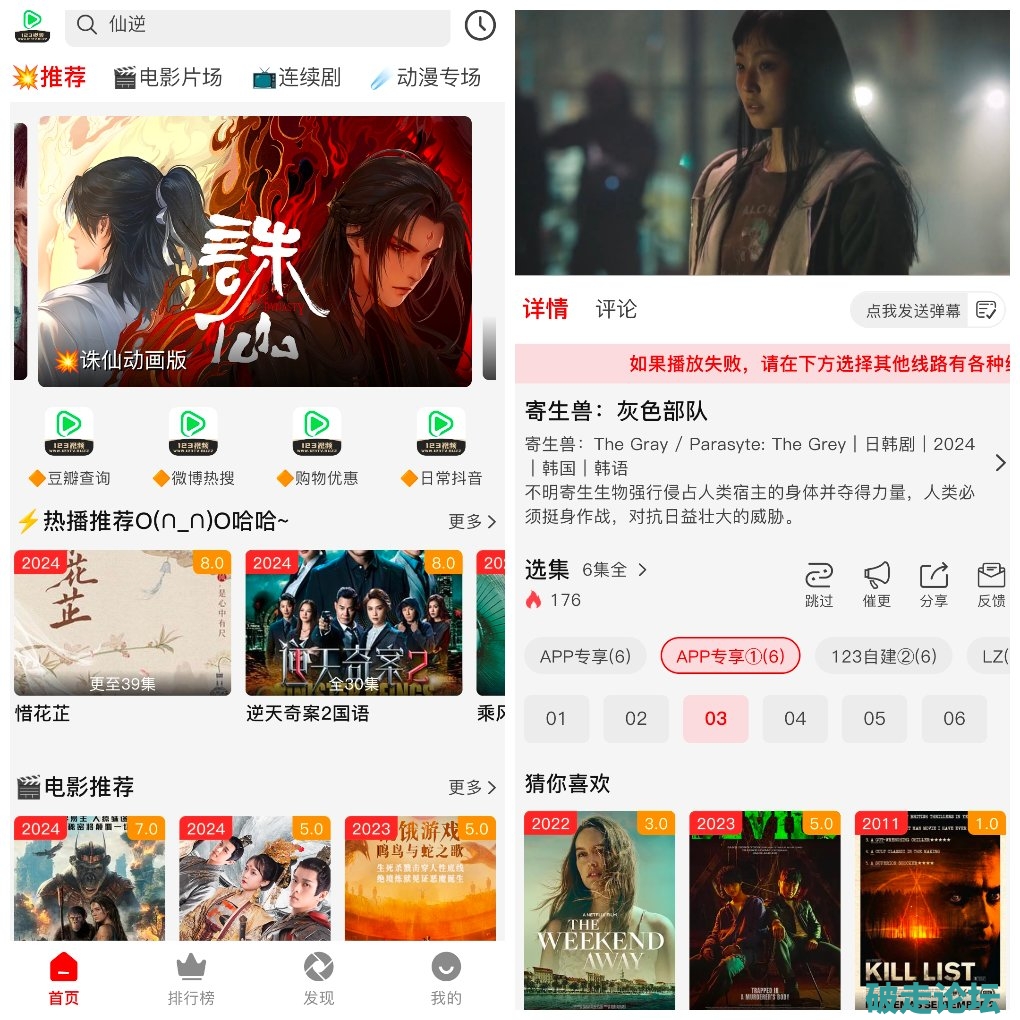Image resolution: width=1020 pixels, height=1020 pixels.
Task: Switch to the 发现 tab
Action: click(x=318, y=979)
